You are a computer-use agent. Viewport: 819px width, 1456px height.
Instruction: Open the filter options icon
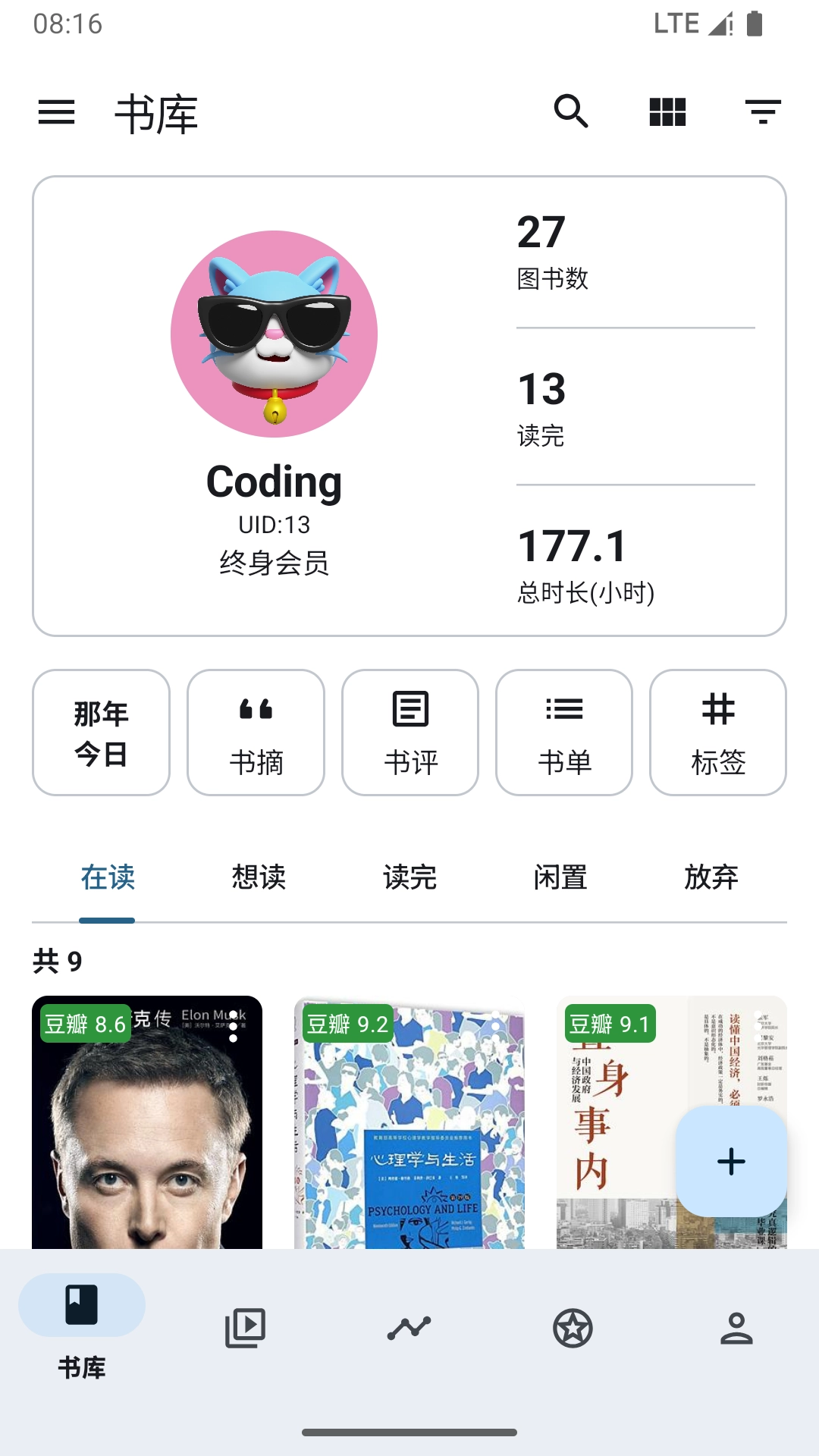pyautogui.click(x=762, y=112)
